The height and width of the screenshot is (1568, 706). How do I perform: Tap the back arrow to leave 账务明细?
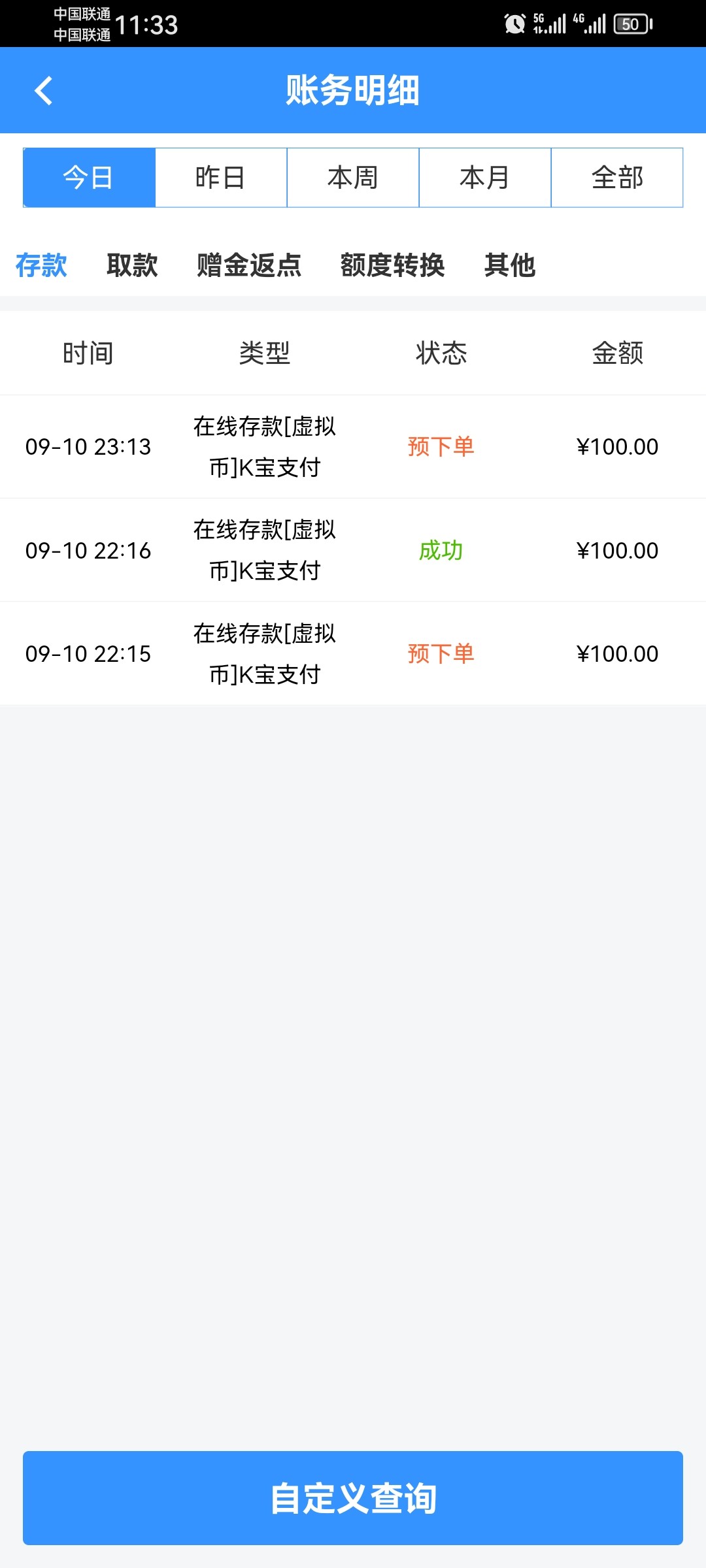(43, 90)
